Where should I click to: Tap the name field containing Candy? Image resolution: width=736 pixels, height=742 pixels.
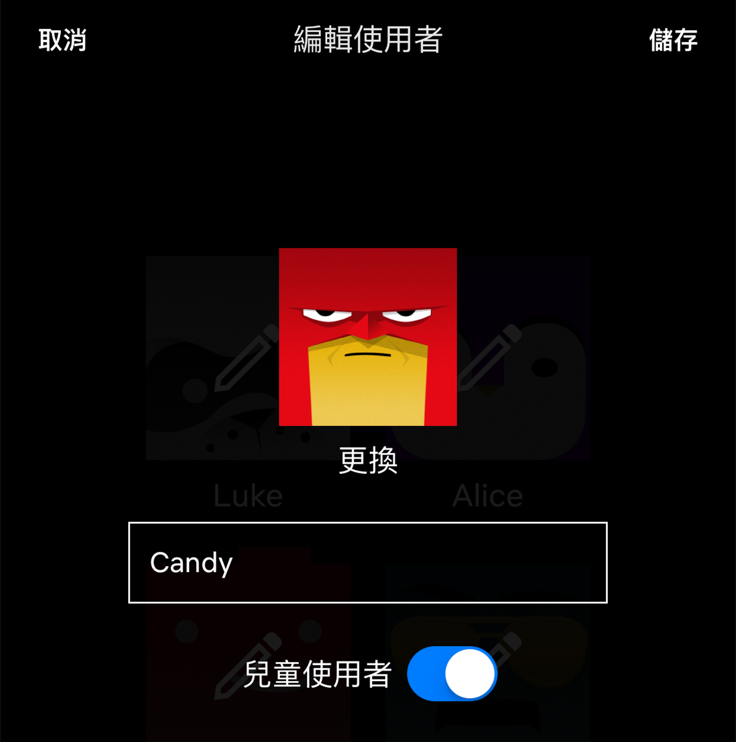click(x=368, y=563)
